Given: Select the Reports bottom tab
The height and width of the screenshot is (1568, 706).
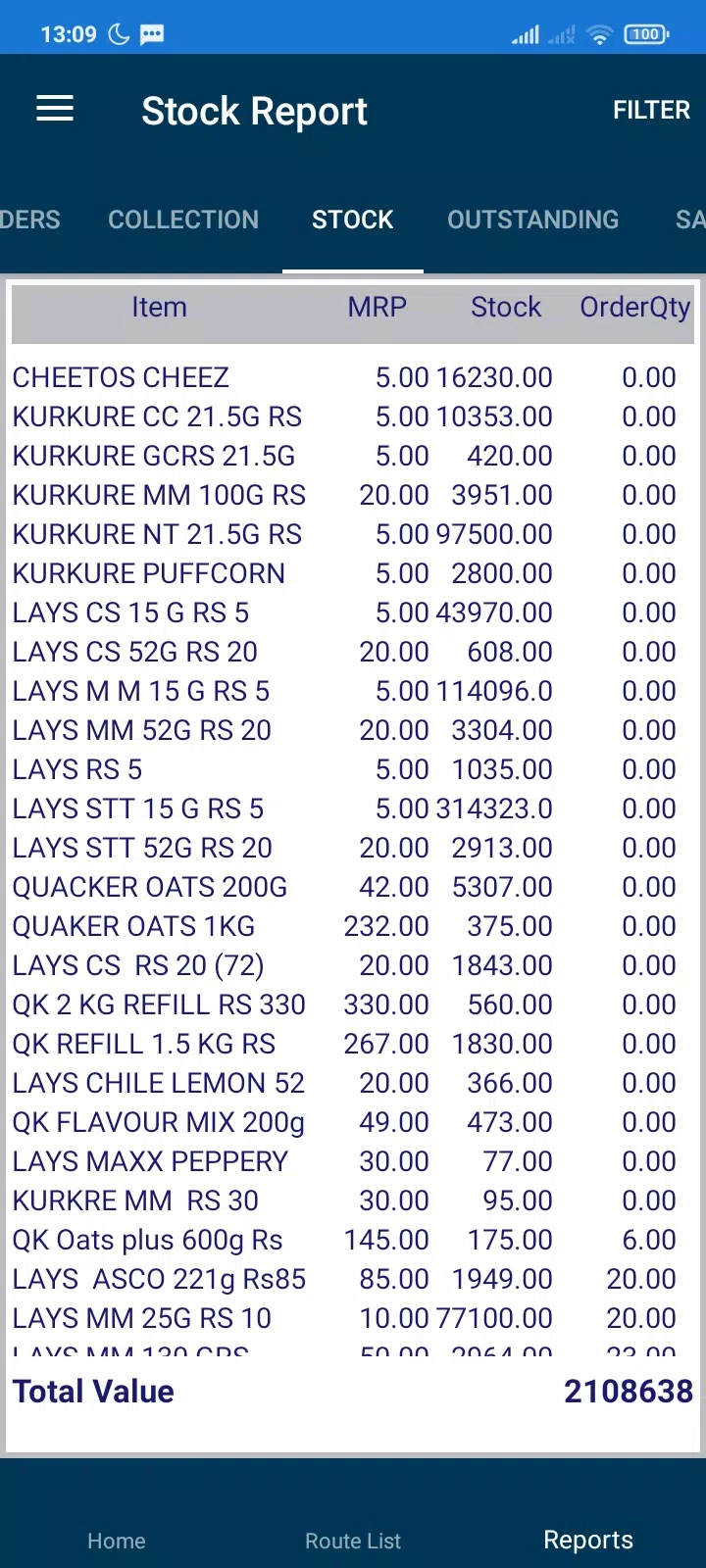Looking at the screenshot, I should (x=588, y=1540).
